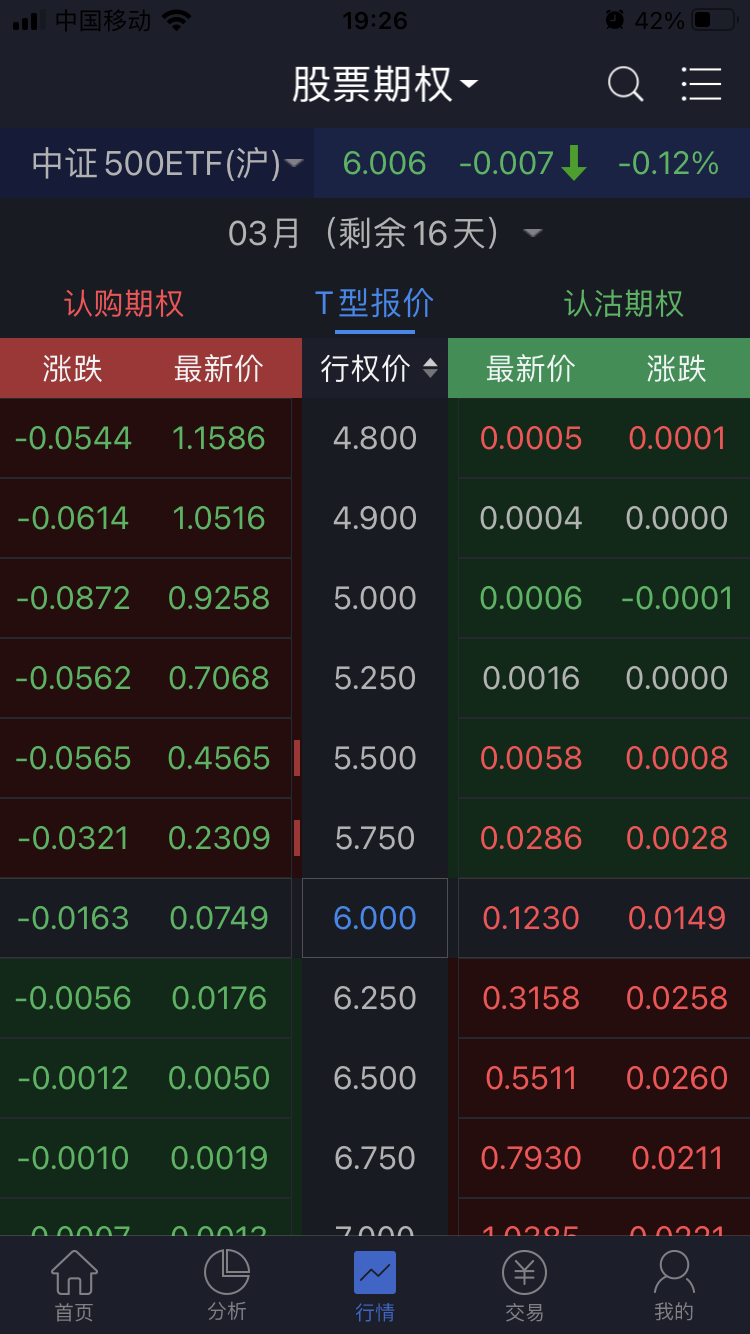Open the search magnifier icon
This screenshot has width=750, height=1334.
point(625,85)
